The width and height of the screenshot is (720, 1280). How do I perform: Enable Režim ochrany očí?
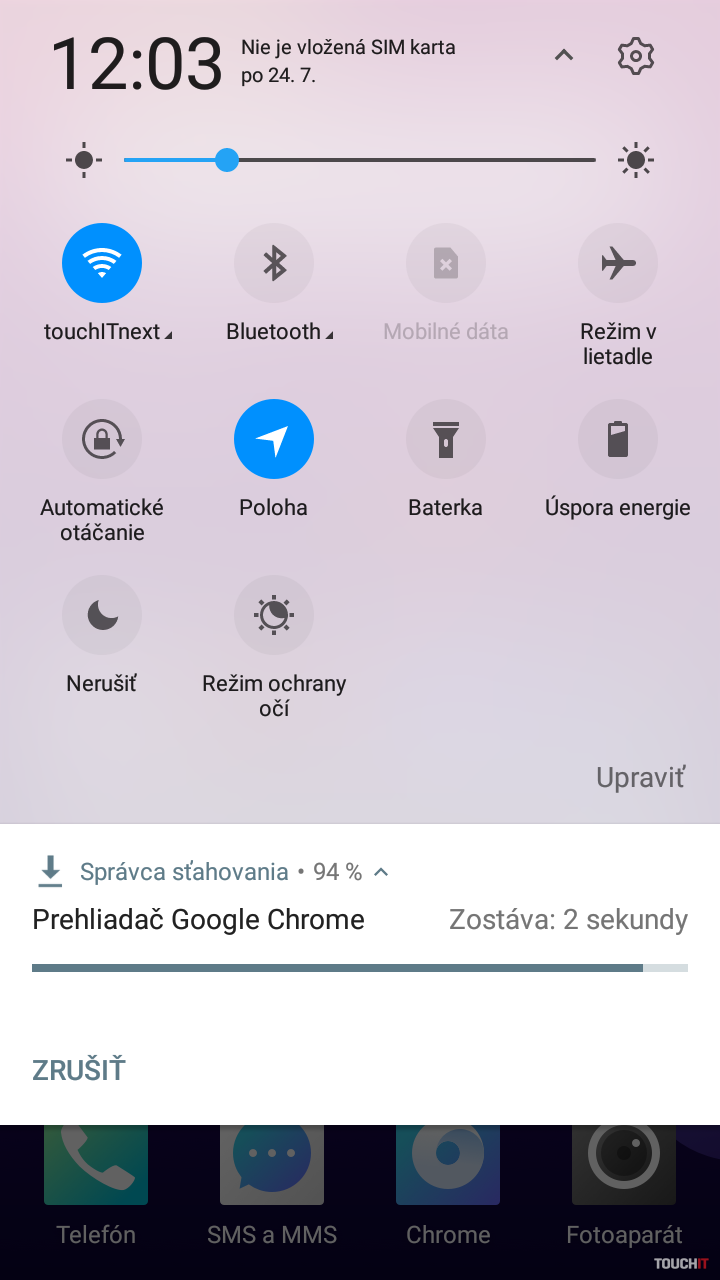[274, 615]
